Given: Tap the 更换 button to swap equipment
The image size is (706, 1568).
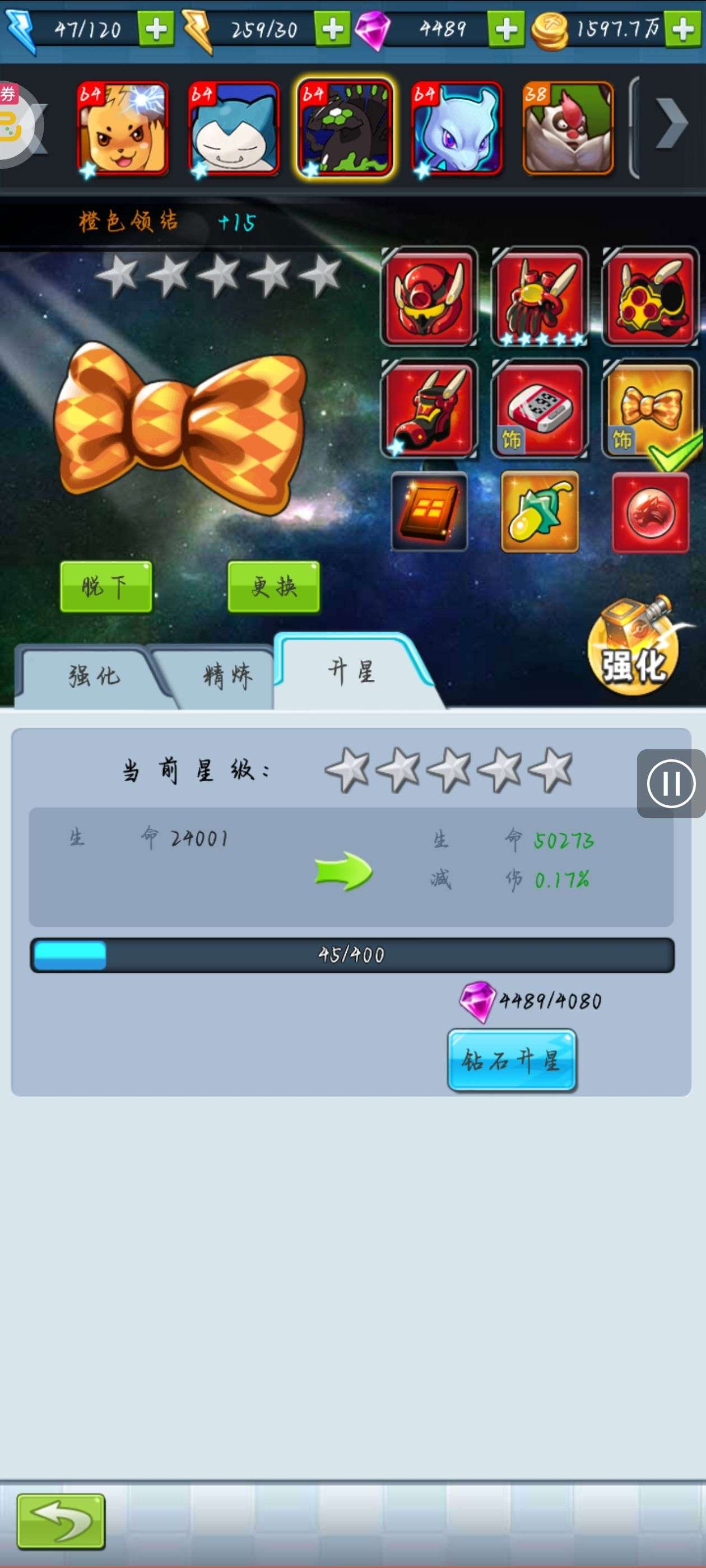Looking at the screenshot, I should 273,587.
